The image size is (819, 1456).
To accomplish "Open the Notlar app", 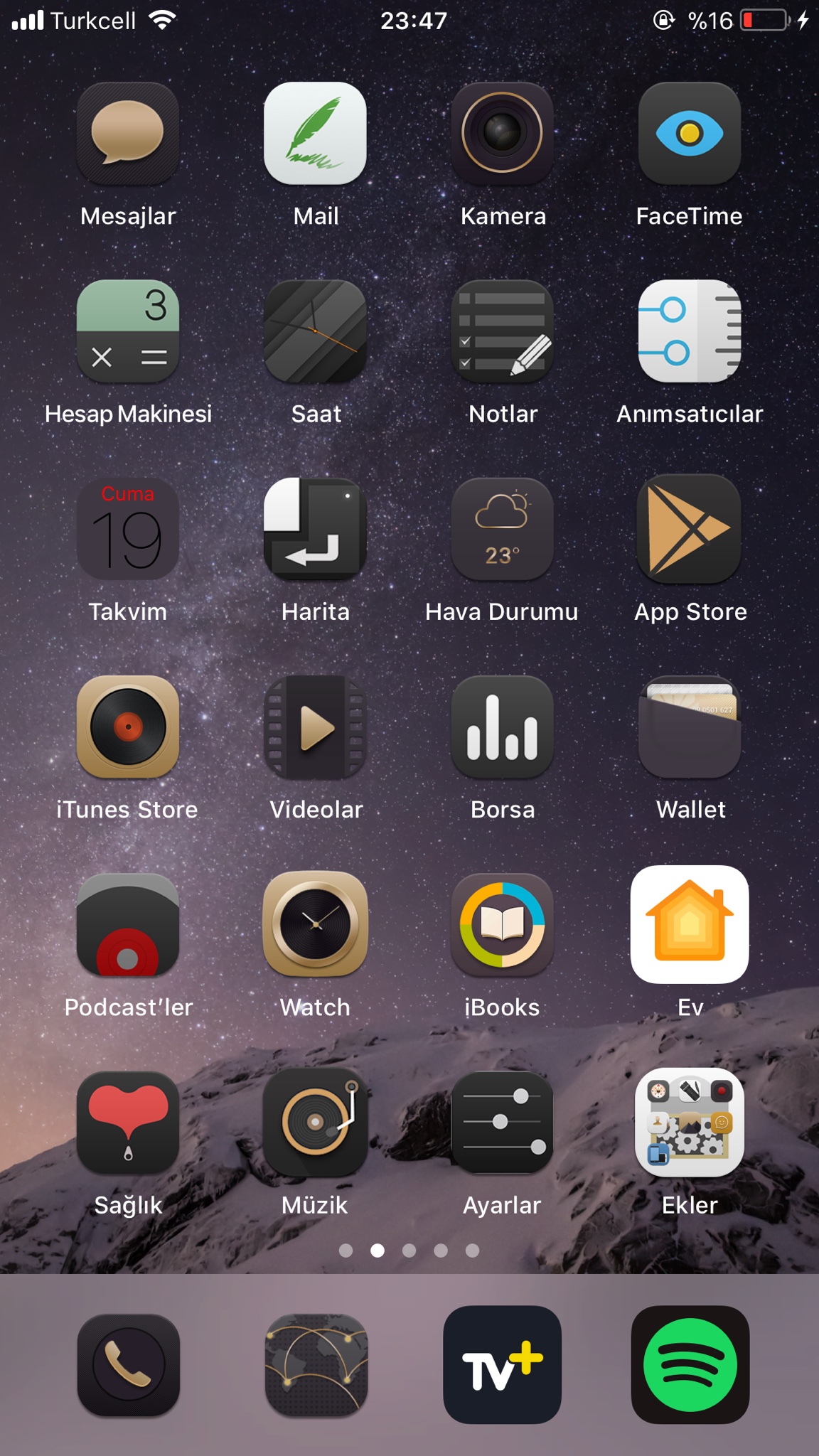I will pos(502,331).
